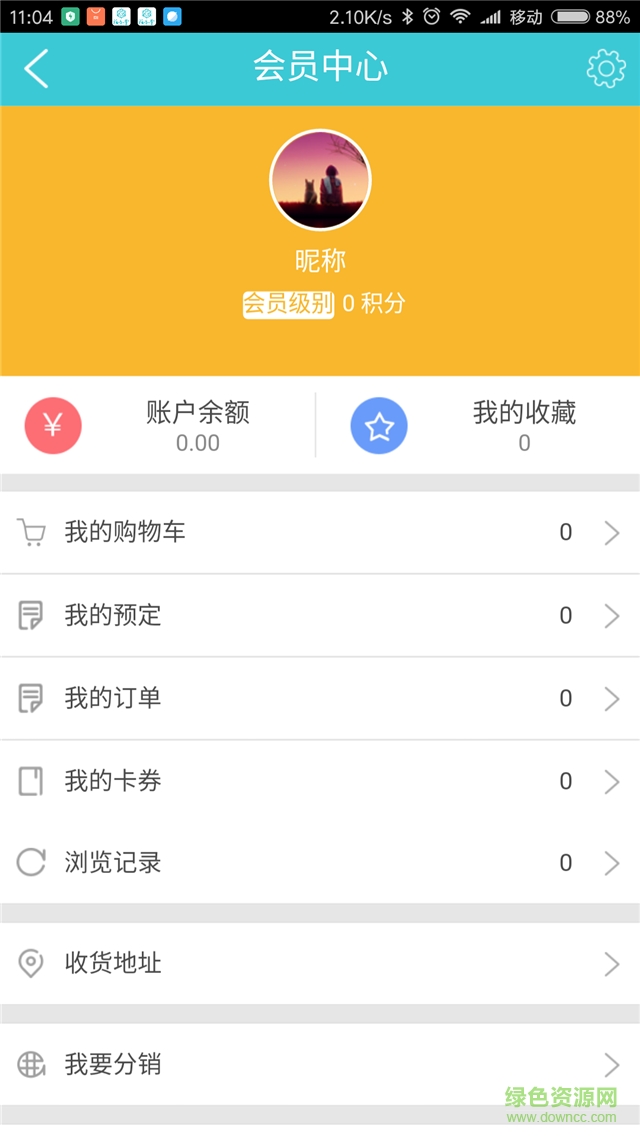Screen dimensions: 640x1136
Task: Open 我的卡券 coupons
Action: tap(320, 781)
